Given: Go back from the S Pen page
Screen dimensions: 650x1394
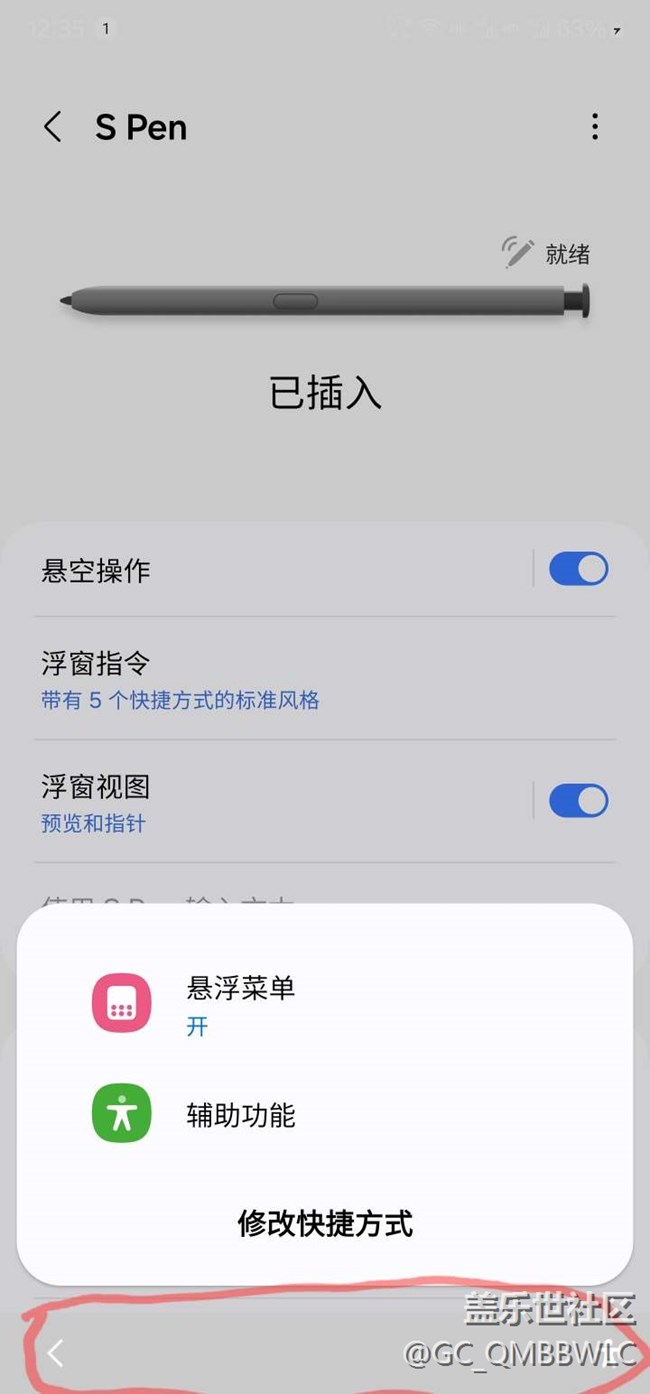Looking at the screenshot, I should pos(53,127).
